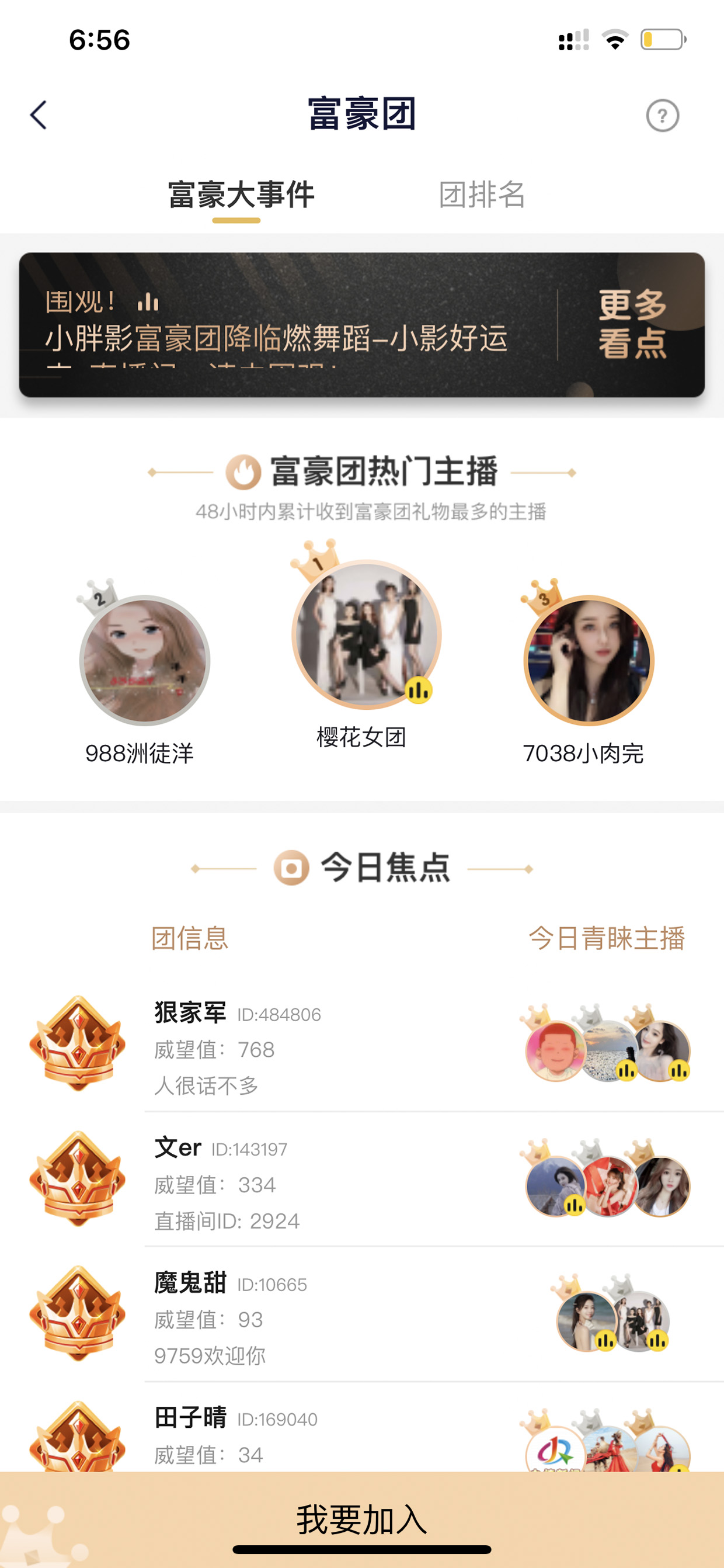Image resolution: width=724 pixels, height=1568 pixels.
Task: Open the 文er group row
Action: 362,1178
